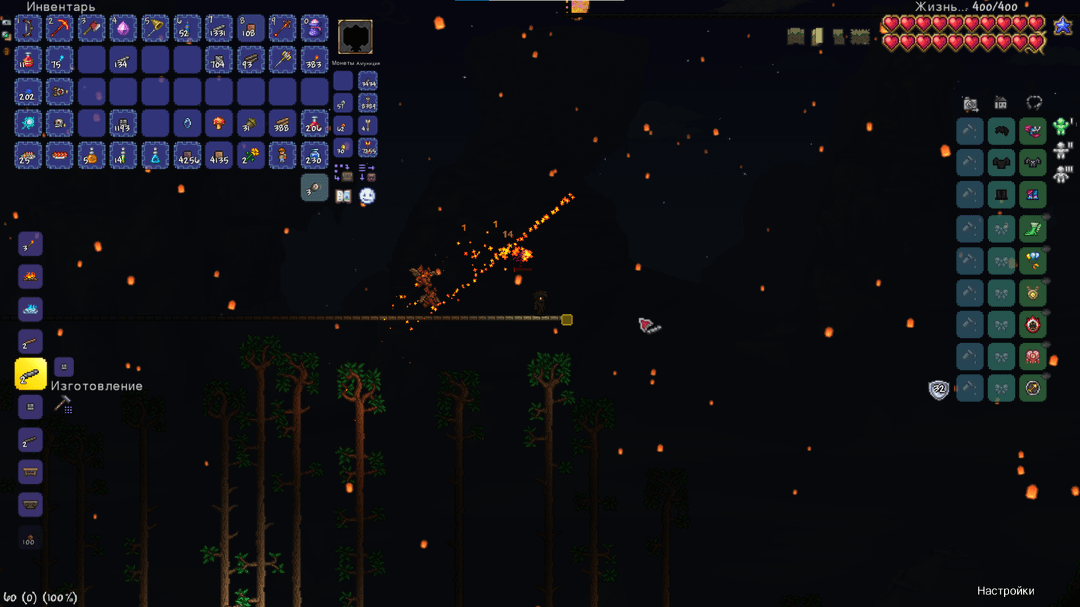Open the emotes smiley face icon
1080x607 pixels.
tap(367, 196)
